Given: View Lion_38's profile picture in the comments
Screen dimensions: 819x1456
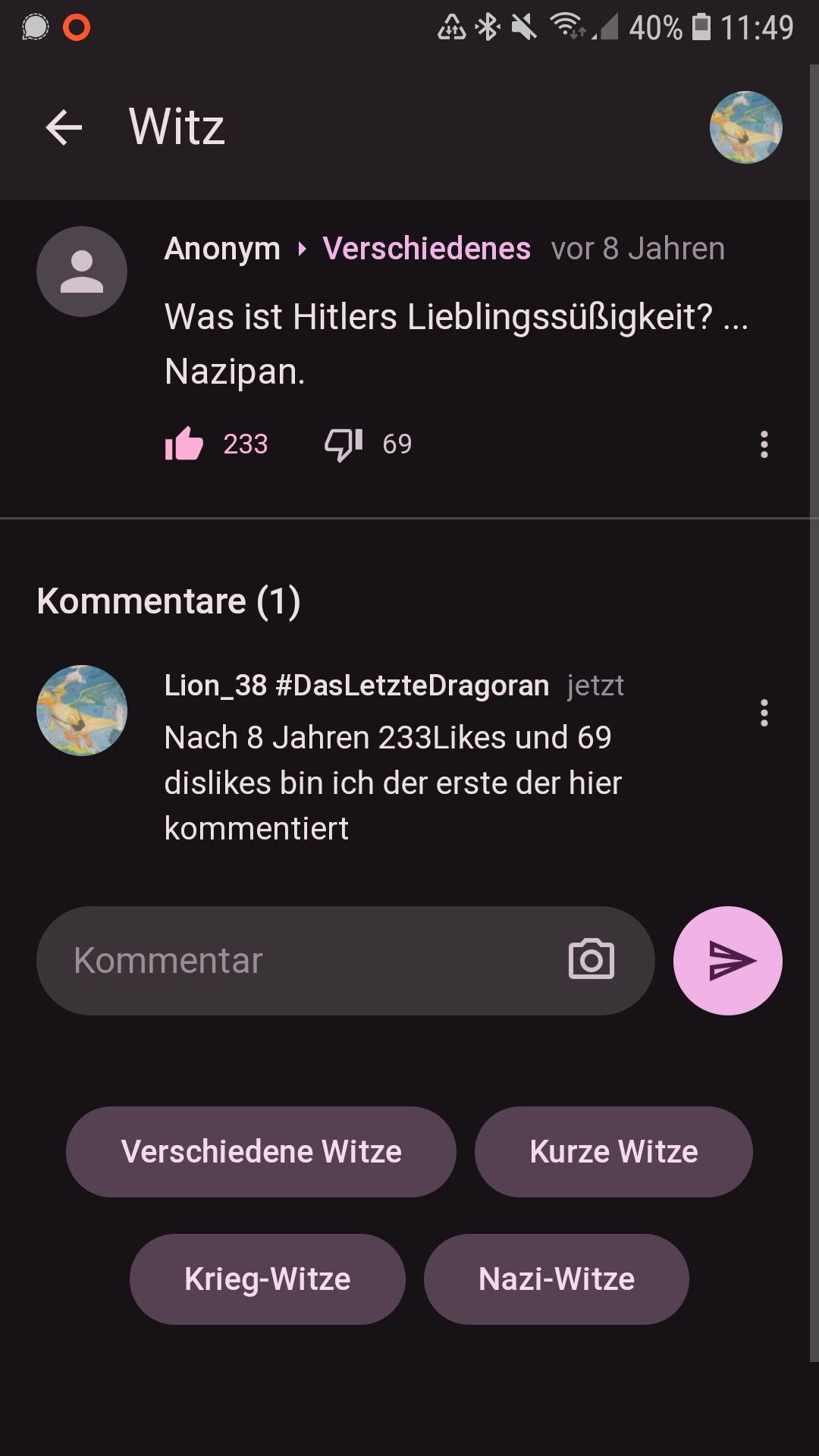Looking at the screenshot, I should (x=82, y=711).
